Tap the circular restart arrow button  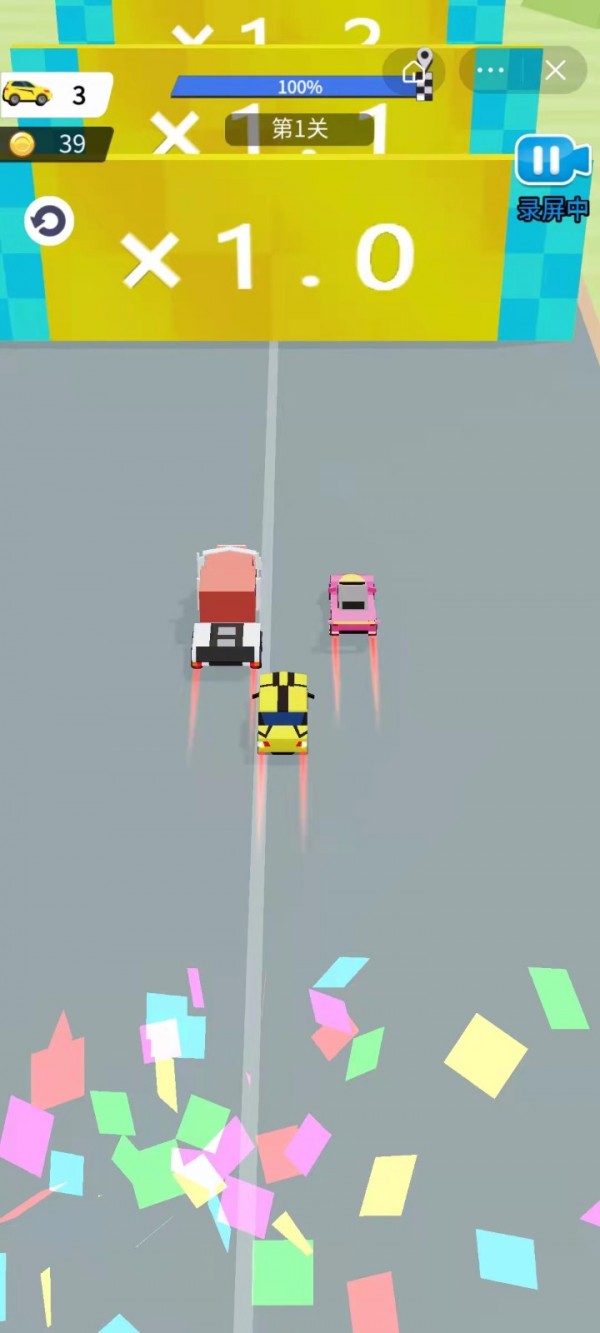(49, 221)
